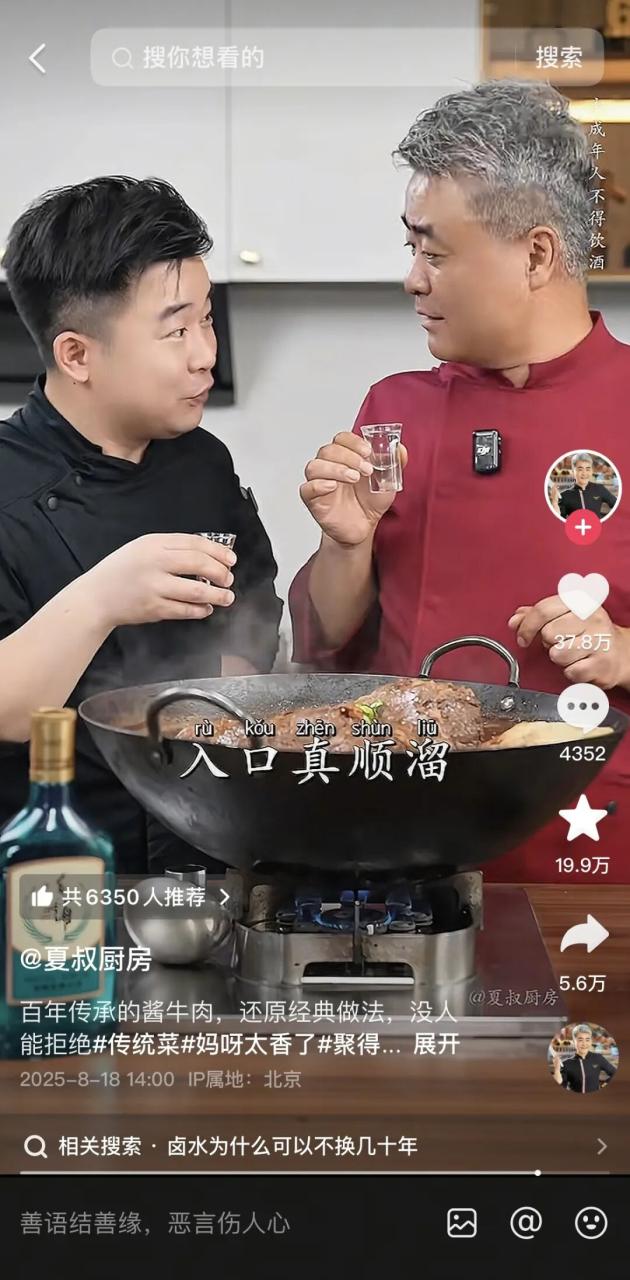Go back using the top-left arrow
630x1280 pixels.
tap(37, 58)
